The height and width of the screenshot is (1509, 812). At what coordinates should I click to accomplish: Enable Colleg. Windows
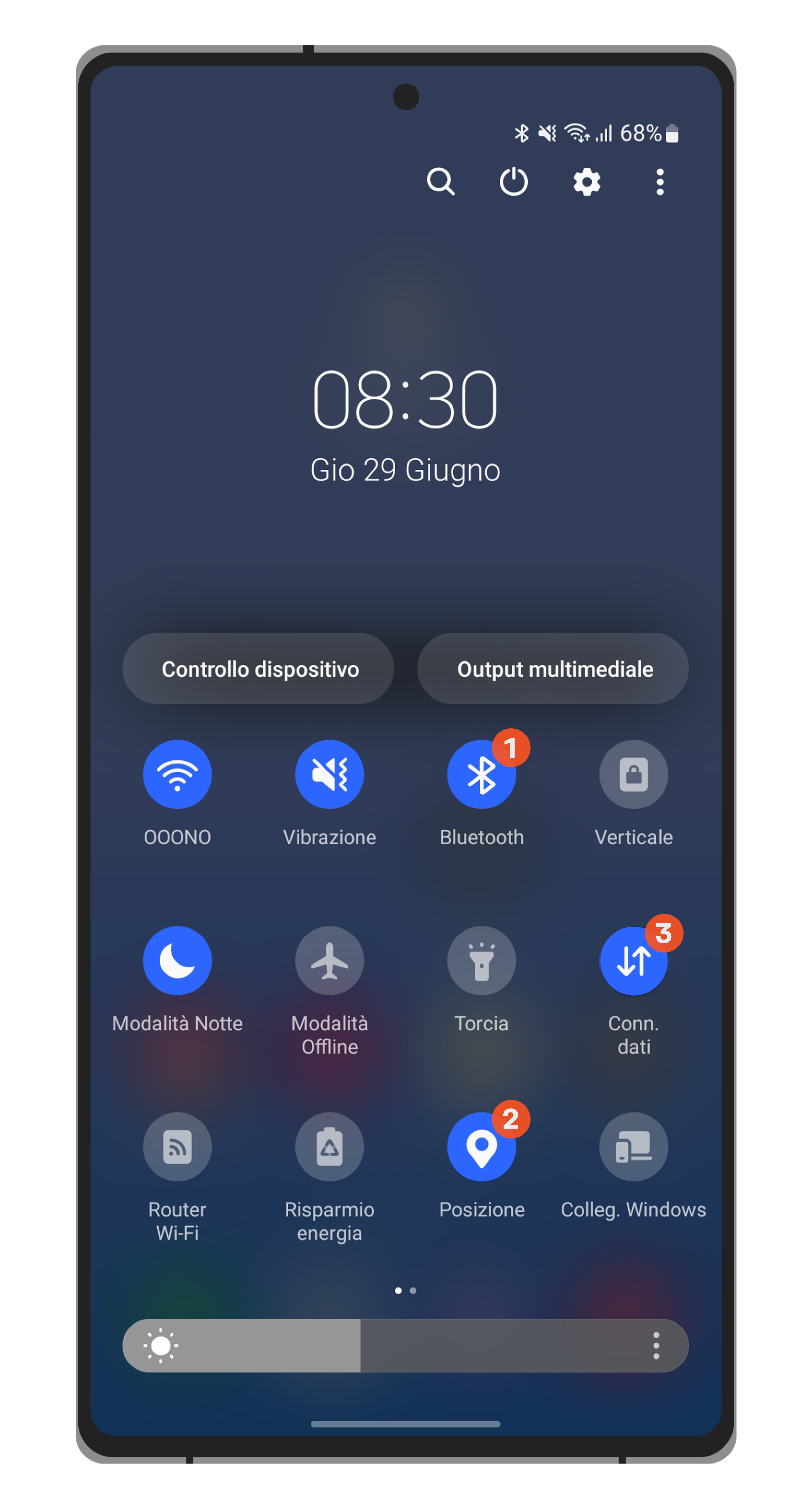[633, 1147]
